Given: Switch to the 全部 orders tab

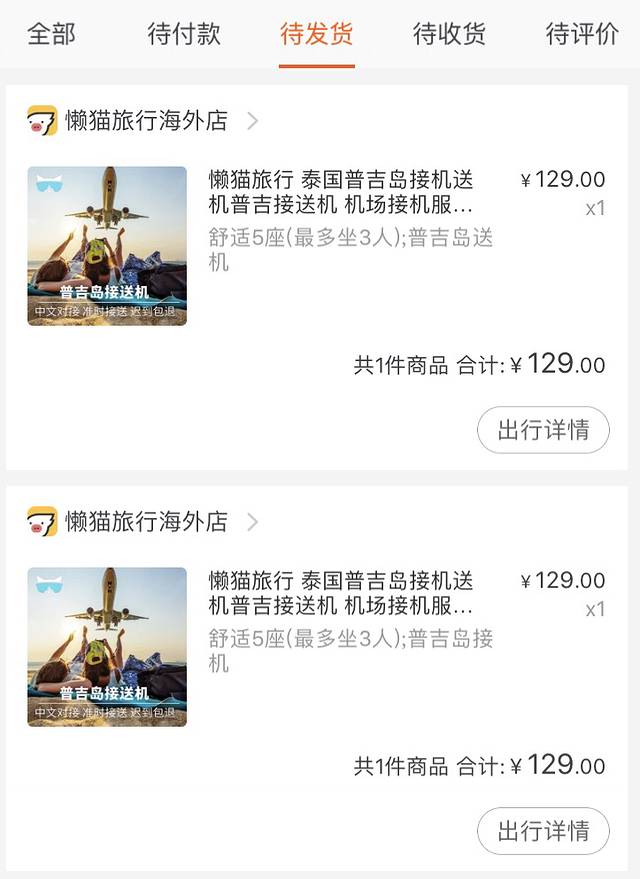Looking at the screenshot, I should pyautogui.click(x=51, y=34).
